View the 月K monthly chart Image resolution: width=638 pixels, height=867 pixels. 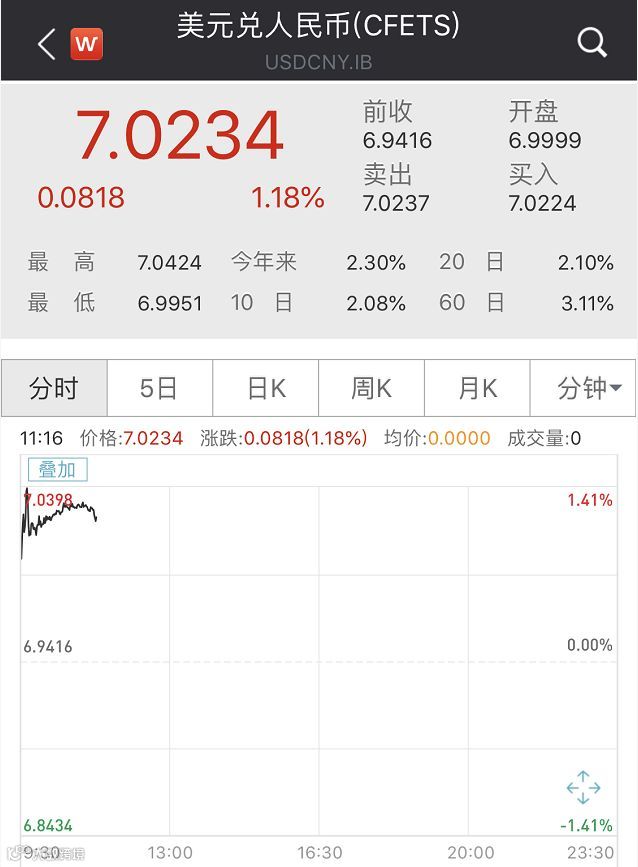[477, 388]
